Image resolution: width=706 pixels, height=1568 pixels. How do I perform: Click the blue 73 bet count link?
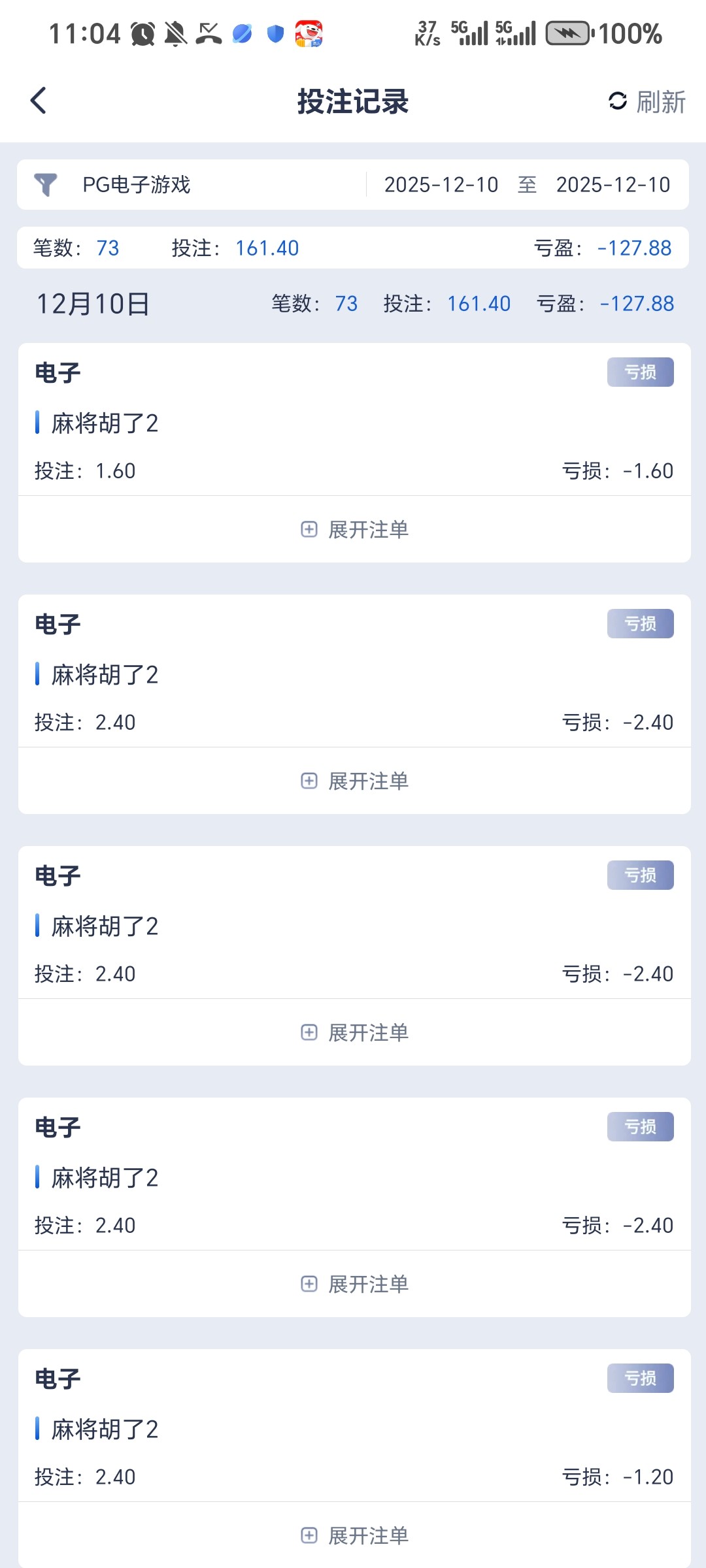tap(108, 248)
